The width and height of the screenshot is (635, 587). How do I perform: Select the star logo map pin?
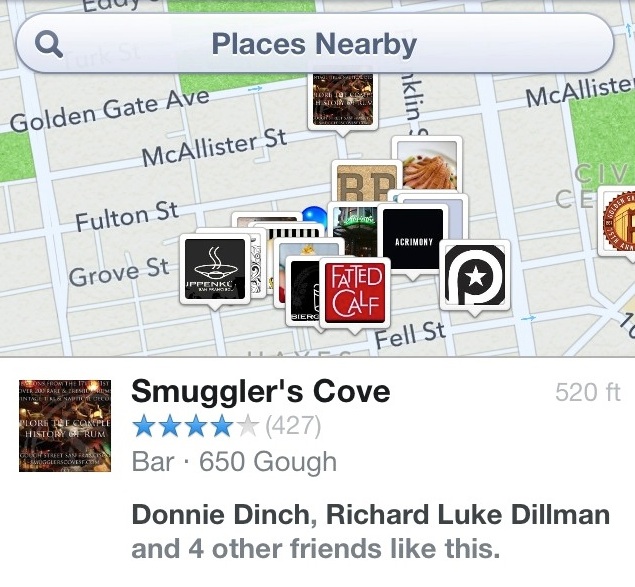475,274
